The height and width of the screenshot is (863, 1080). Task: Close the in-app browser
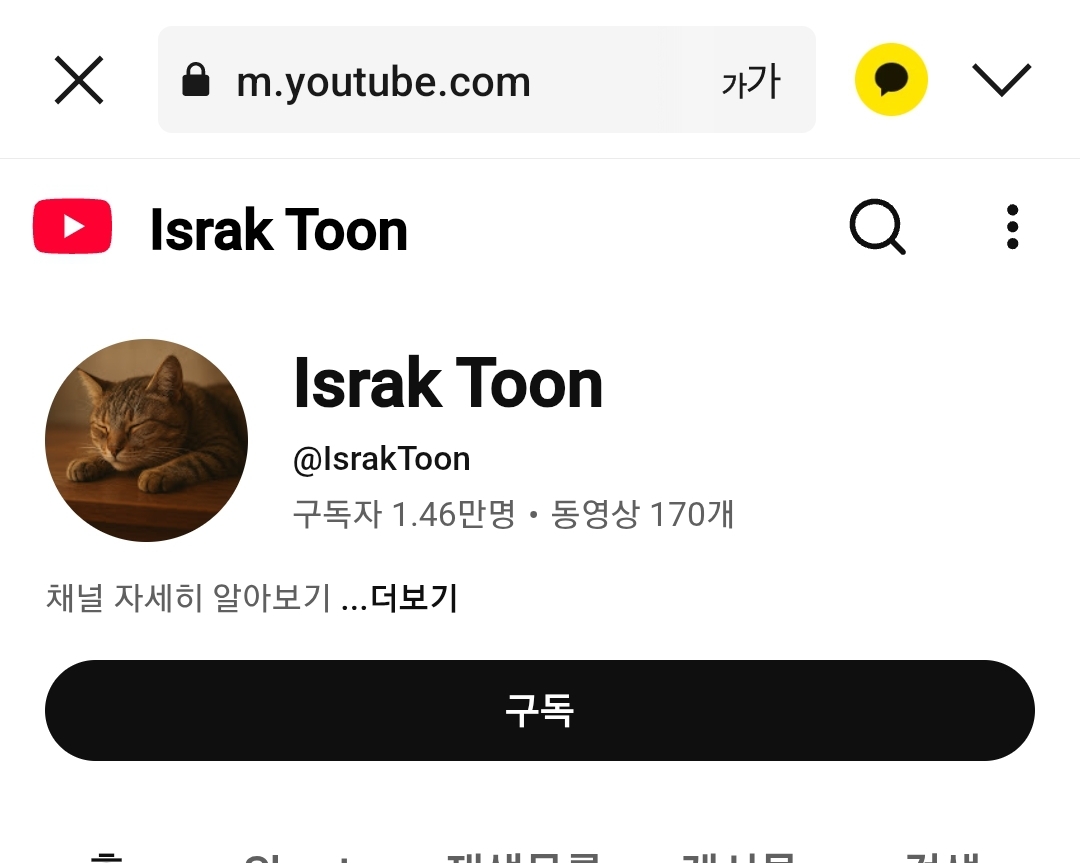tap(79, 80)
